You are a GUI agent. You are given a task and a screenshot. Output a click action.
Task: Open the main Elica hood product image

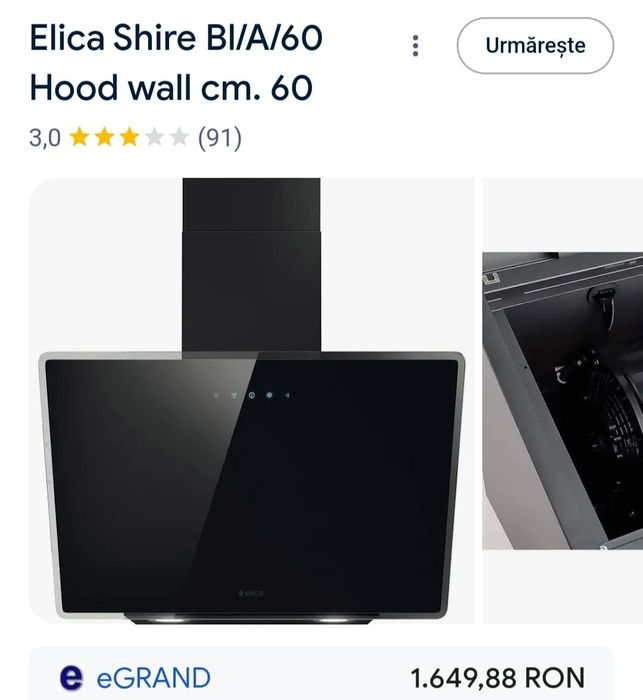[x=251, y=400]
